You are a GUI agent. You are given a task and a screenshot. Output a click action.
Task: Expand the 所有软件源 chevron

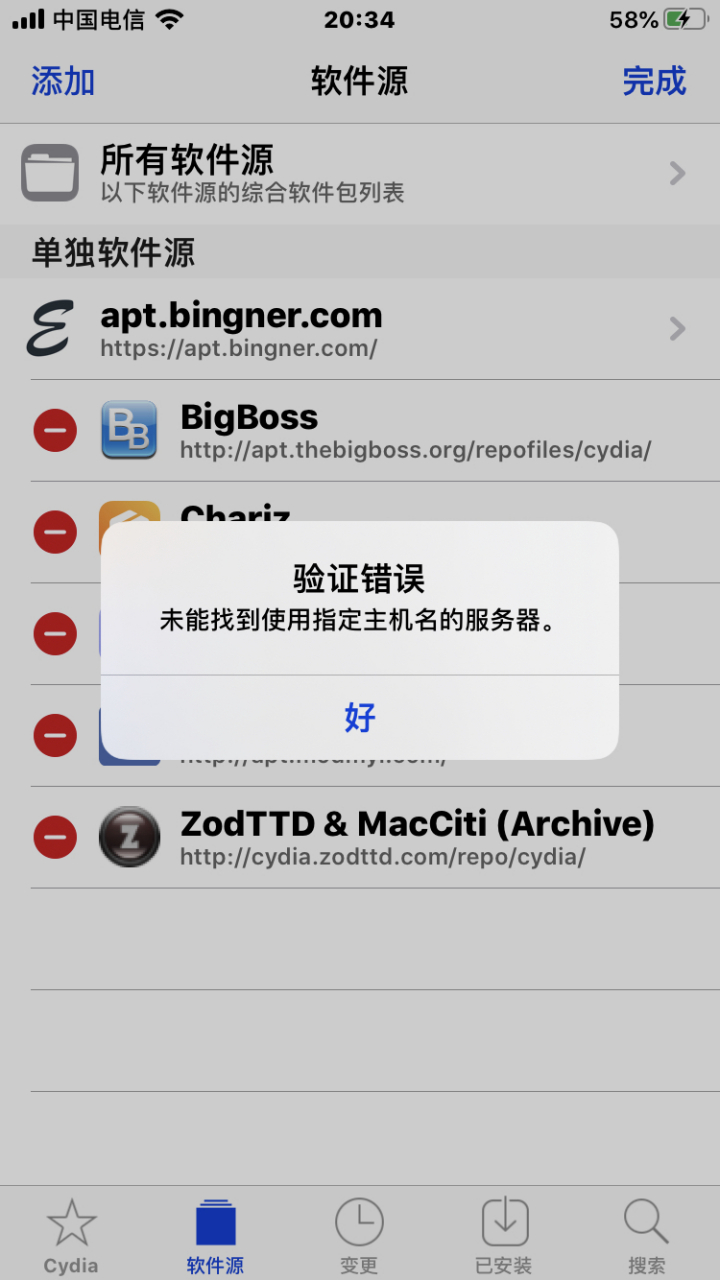coord(676,173)
